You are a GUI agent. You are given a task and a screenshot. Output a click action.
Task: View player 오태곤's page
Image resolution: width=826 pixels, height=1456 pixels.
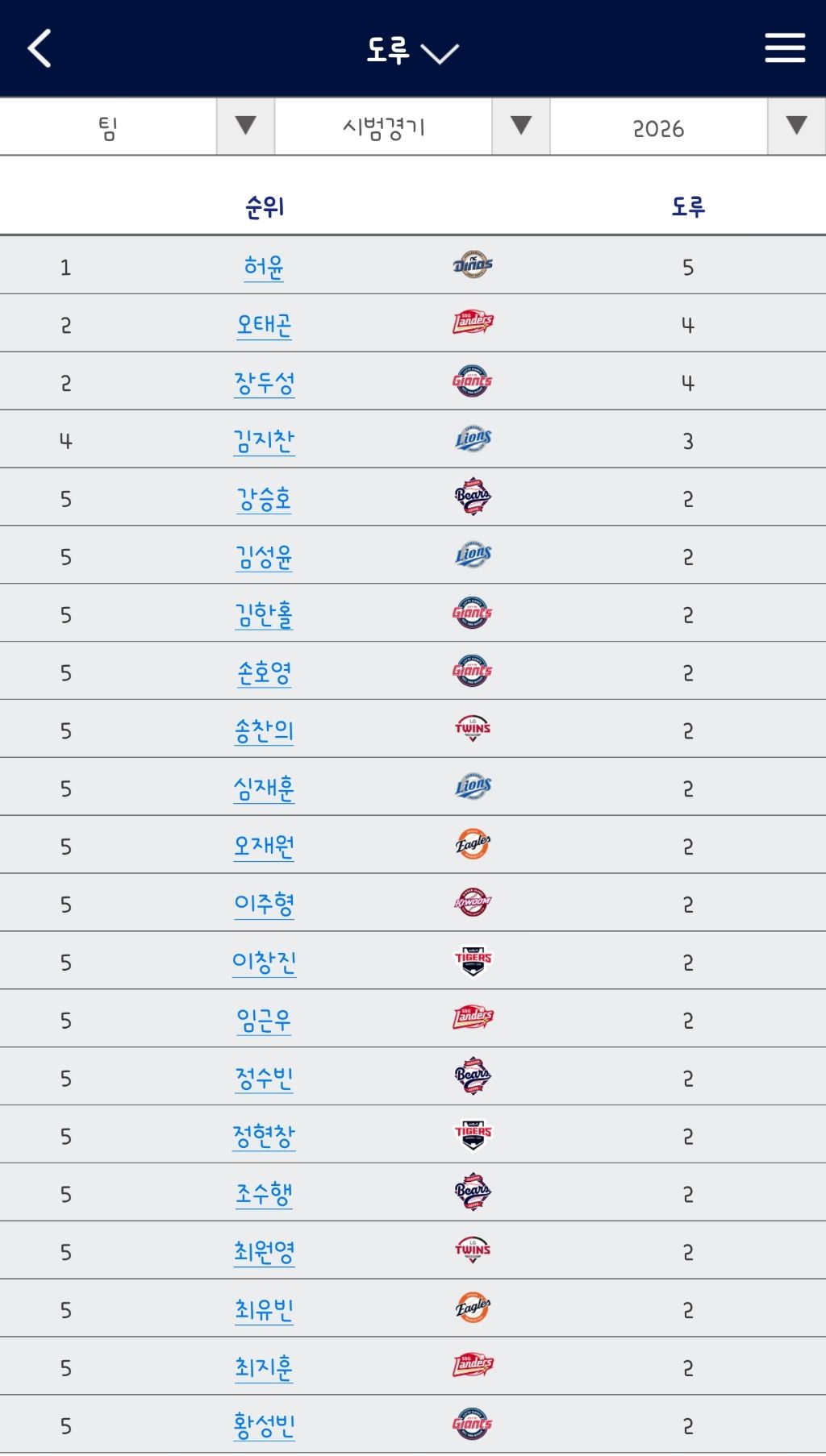coord(264,325)
